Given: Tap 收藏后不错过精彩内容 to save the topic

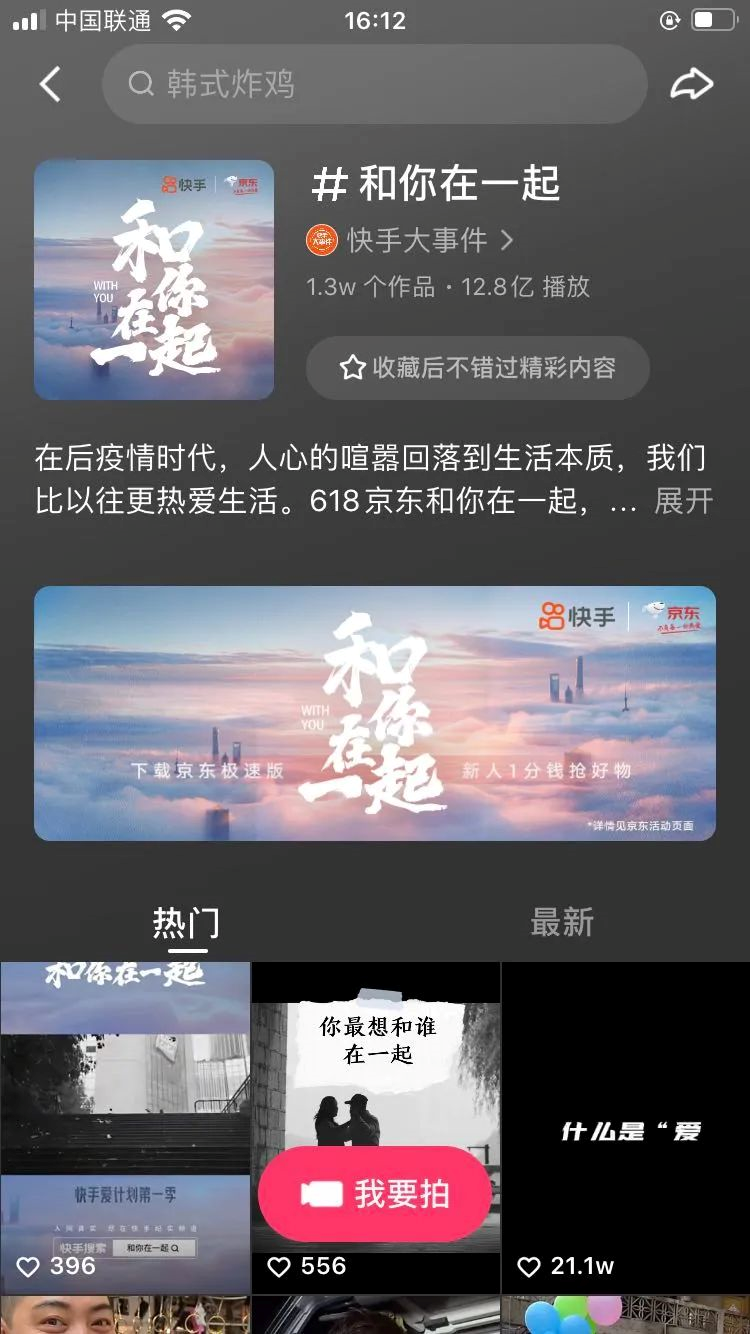Looking at the screenshot, I should point(477,368).
